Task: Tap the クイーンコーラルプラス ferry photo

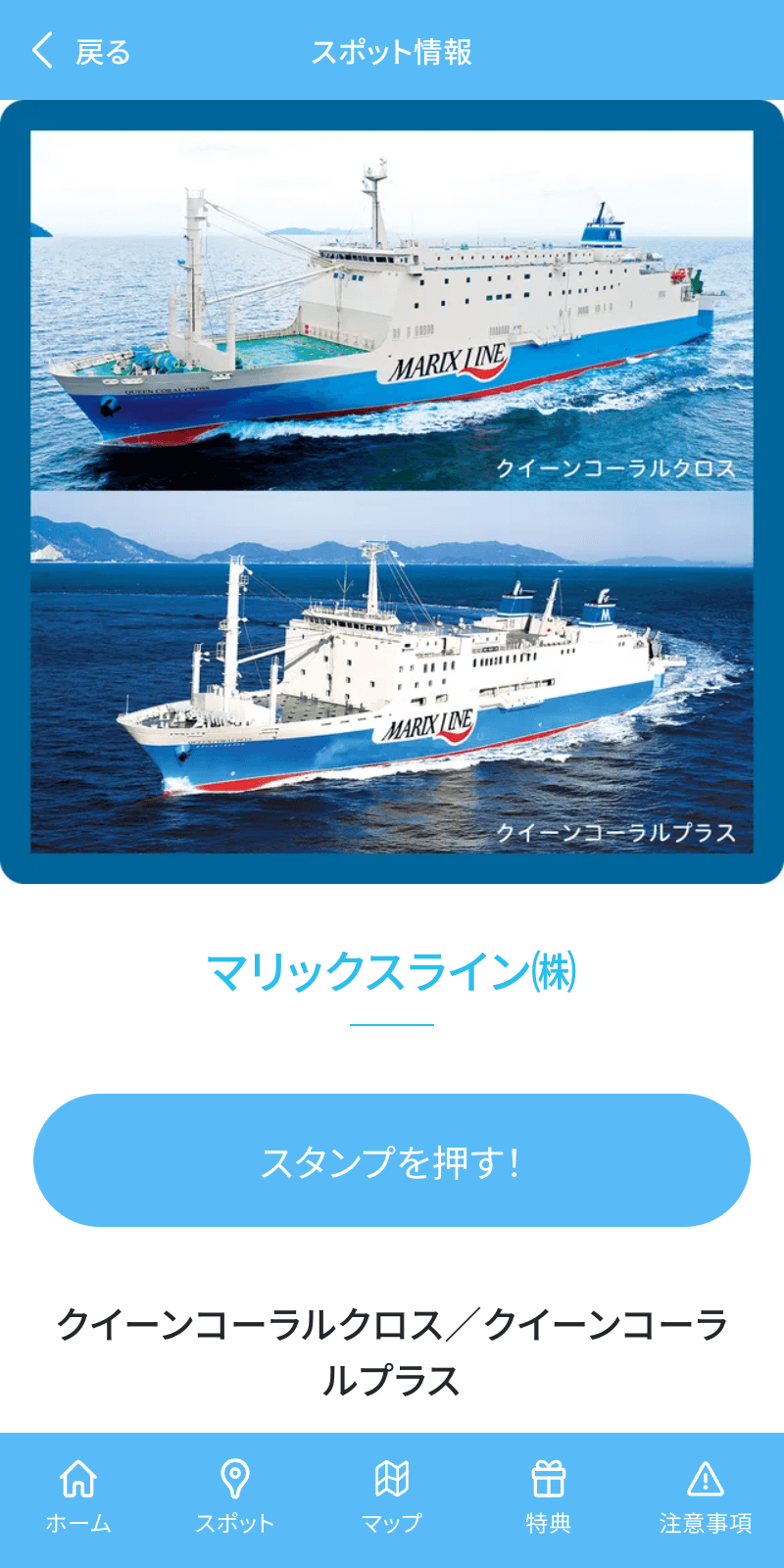Action: tap(392, 676)
